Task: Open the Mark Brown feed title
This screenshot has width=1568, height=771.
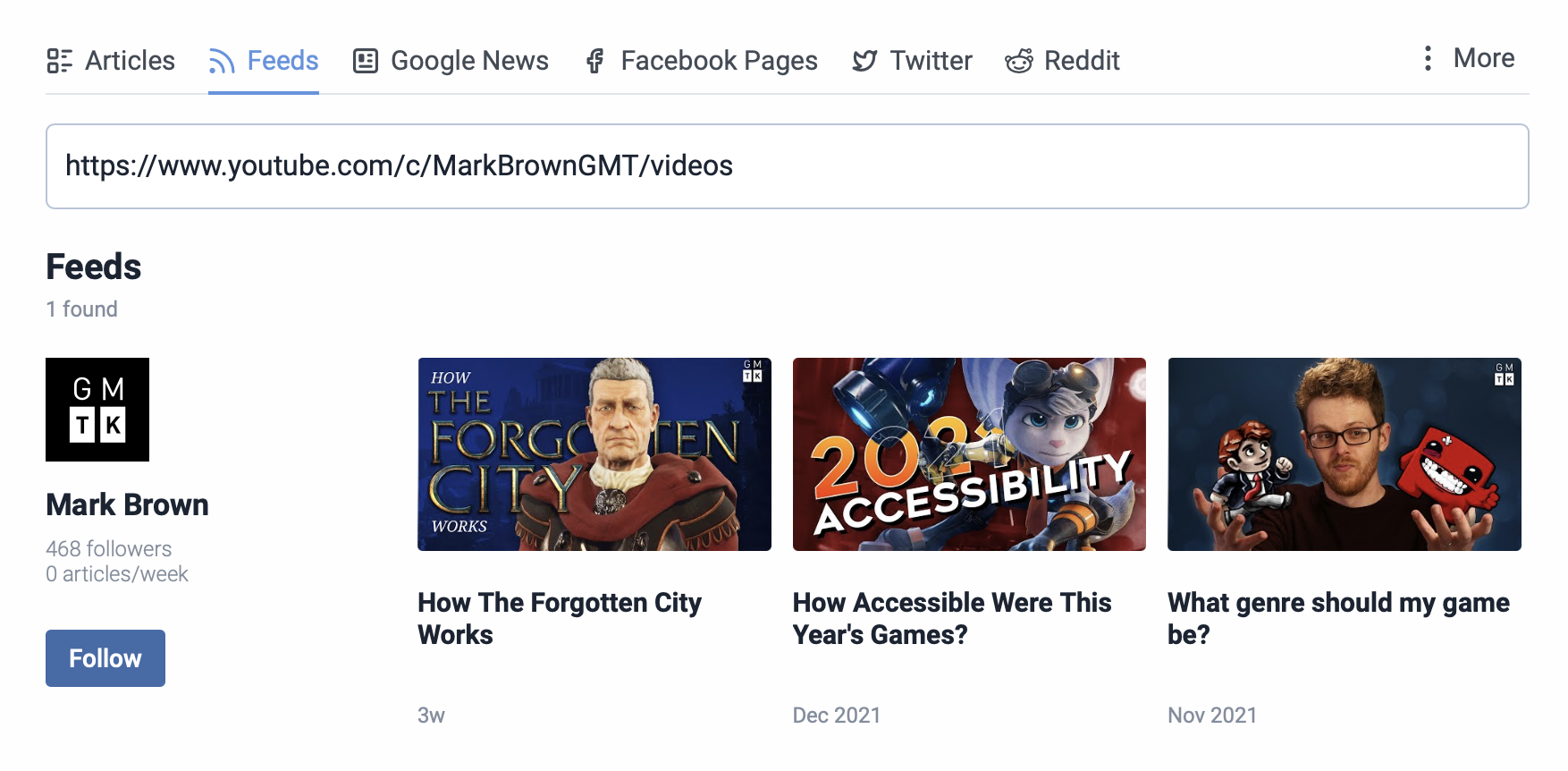Action: [x=127, y=505]
